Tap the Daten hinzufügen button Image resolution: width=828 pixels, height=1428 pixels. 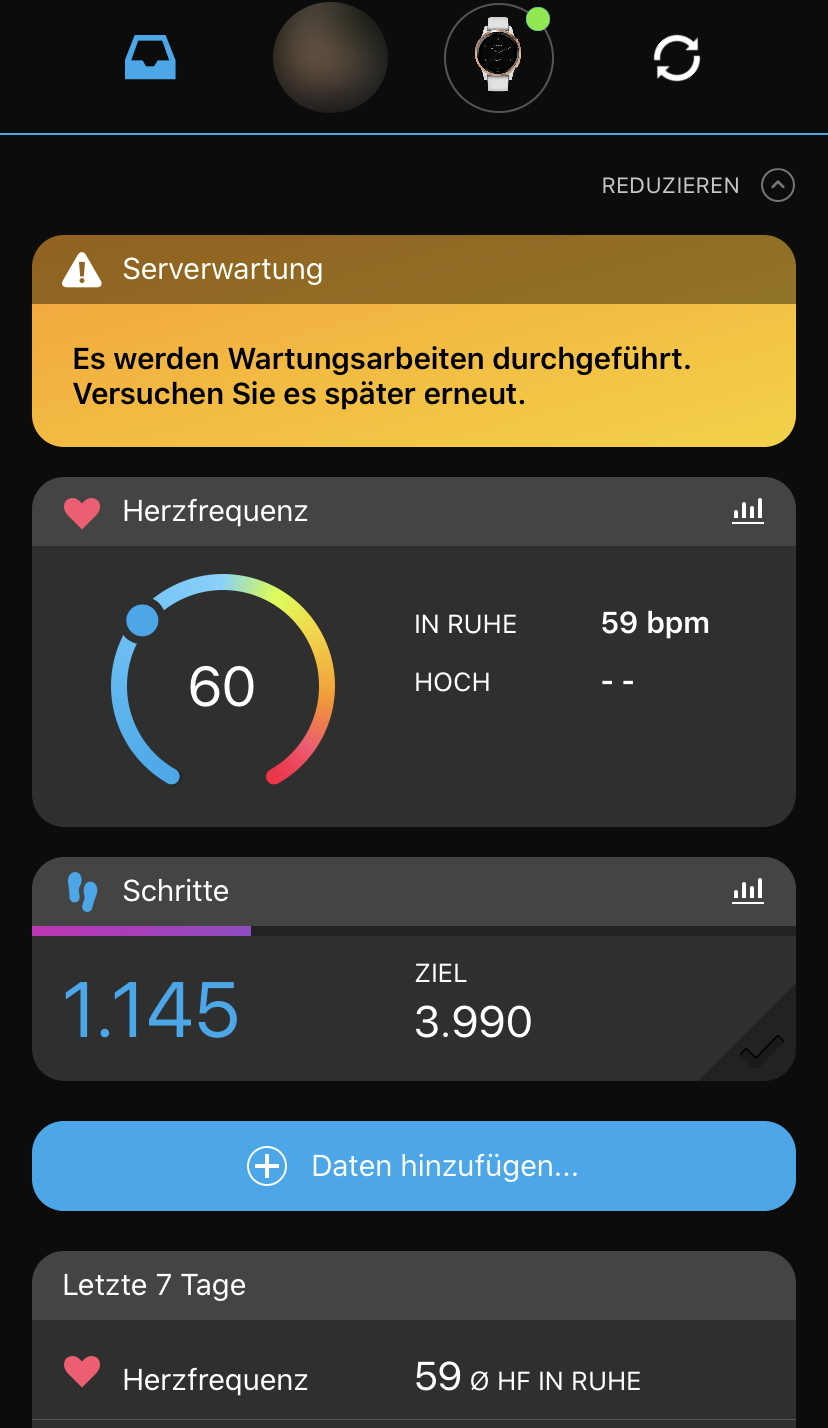pyautogui.click(x=414, y=1166)
